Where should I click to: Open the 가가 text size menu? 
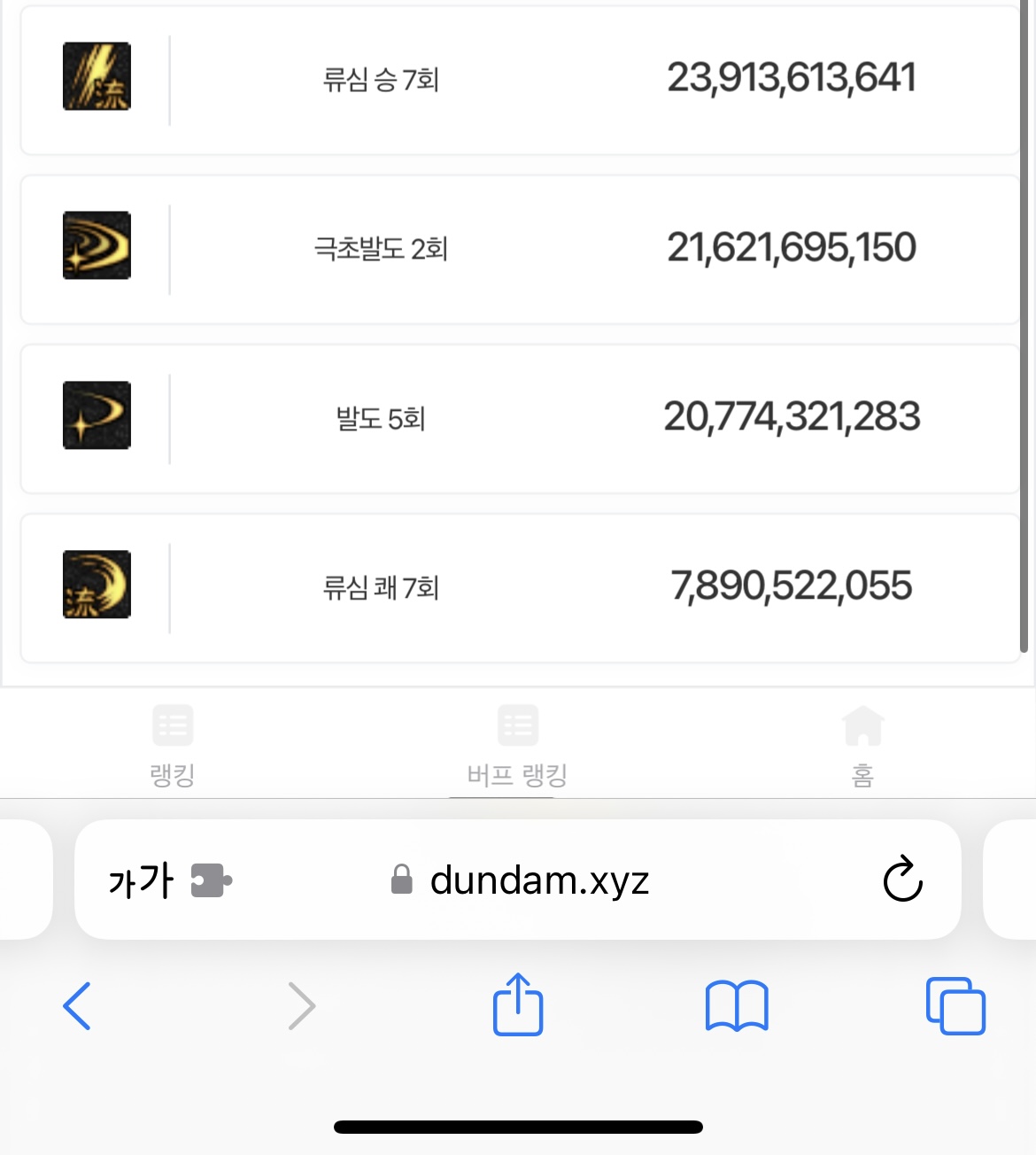[x=140, y=880]
